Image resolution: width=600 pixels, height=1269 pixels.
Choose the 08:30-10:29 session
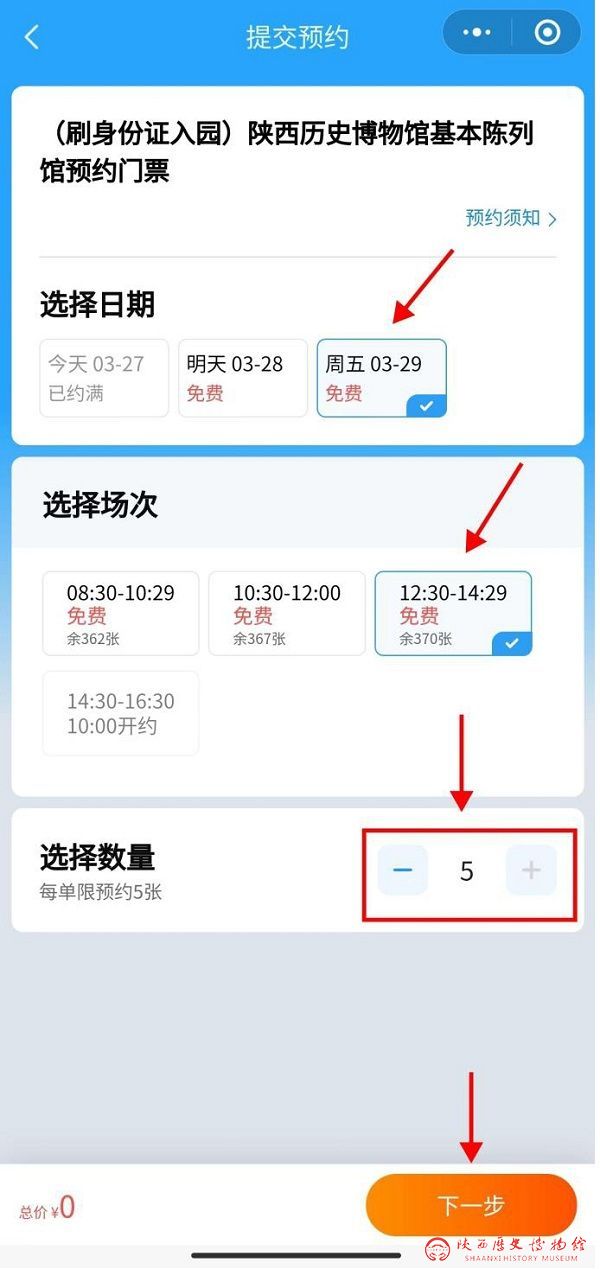pyautogui.click(x=121, y=613)
